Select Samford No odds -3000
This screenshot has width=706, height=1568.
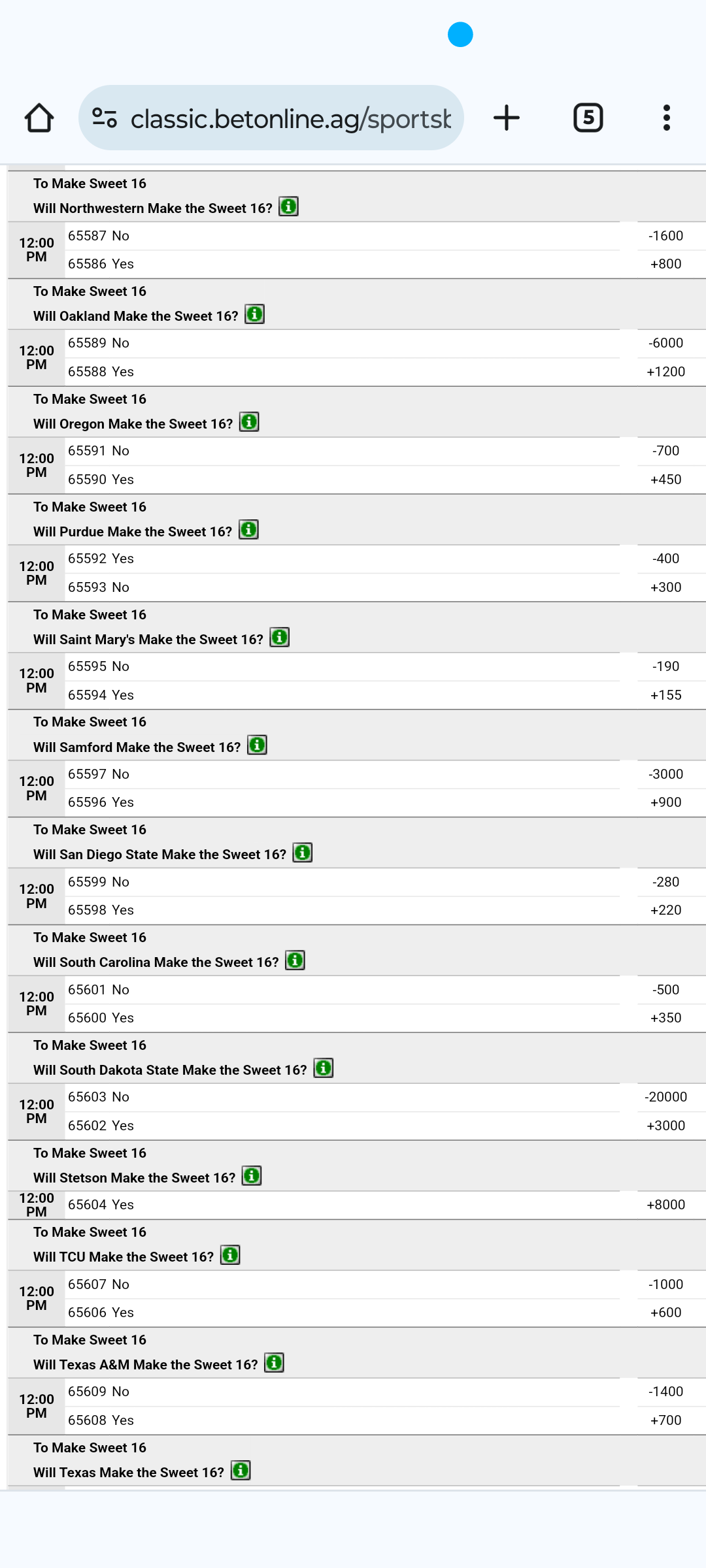[x=665, y=774]
